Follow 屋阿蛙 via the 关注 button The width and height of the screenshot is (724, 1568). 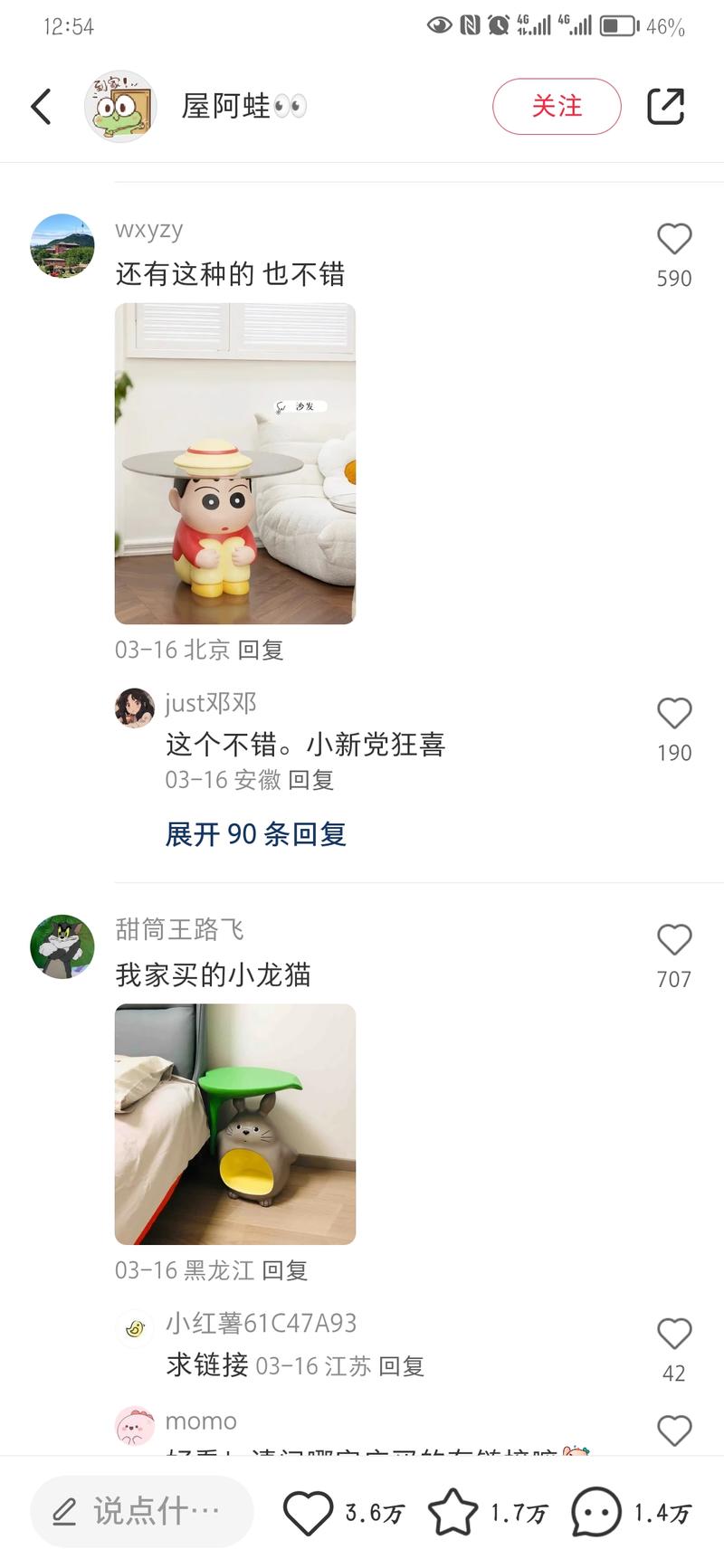(x=557, y=106)
